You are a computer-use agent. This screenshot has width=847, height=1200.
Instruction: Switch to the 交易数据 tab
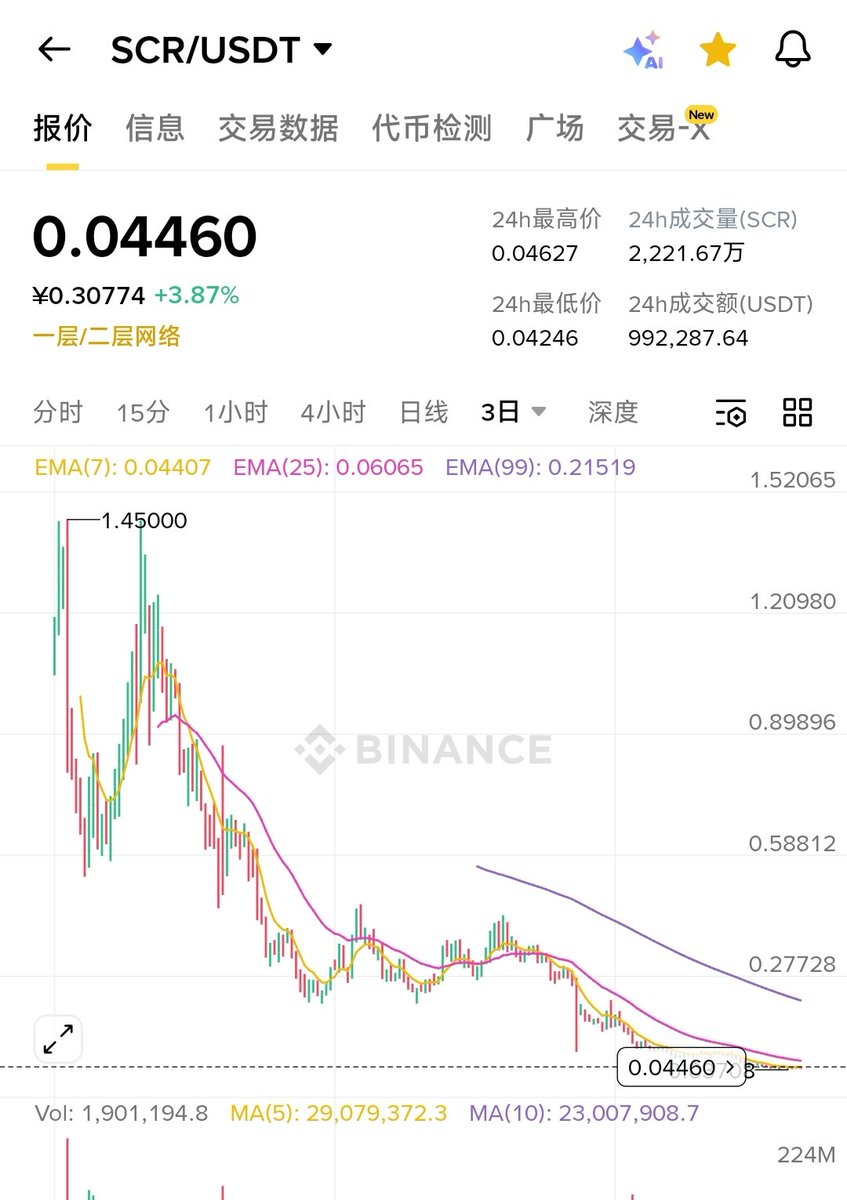tap(278, 128)
